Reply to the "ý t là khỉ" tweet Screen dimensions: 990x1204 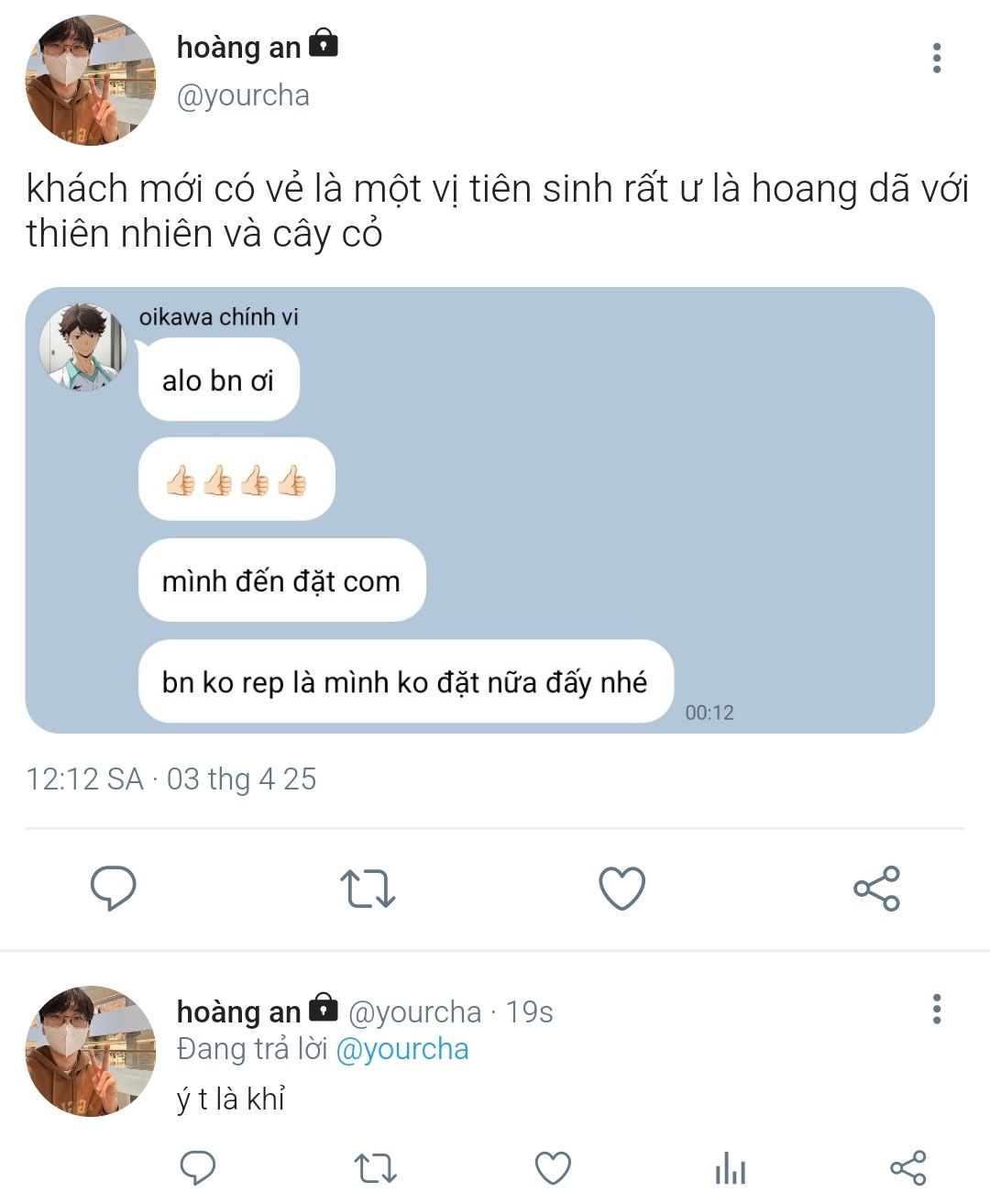click(197, 1168)
